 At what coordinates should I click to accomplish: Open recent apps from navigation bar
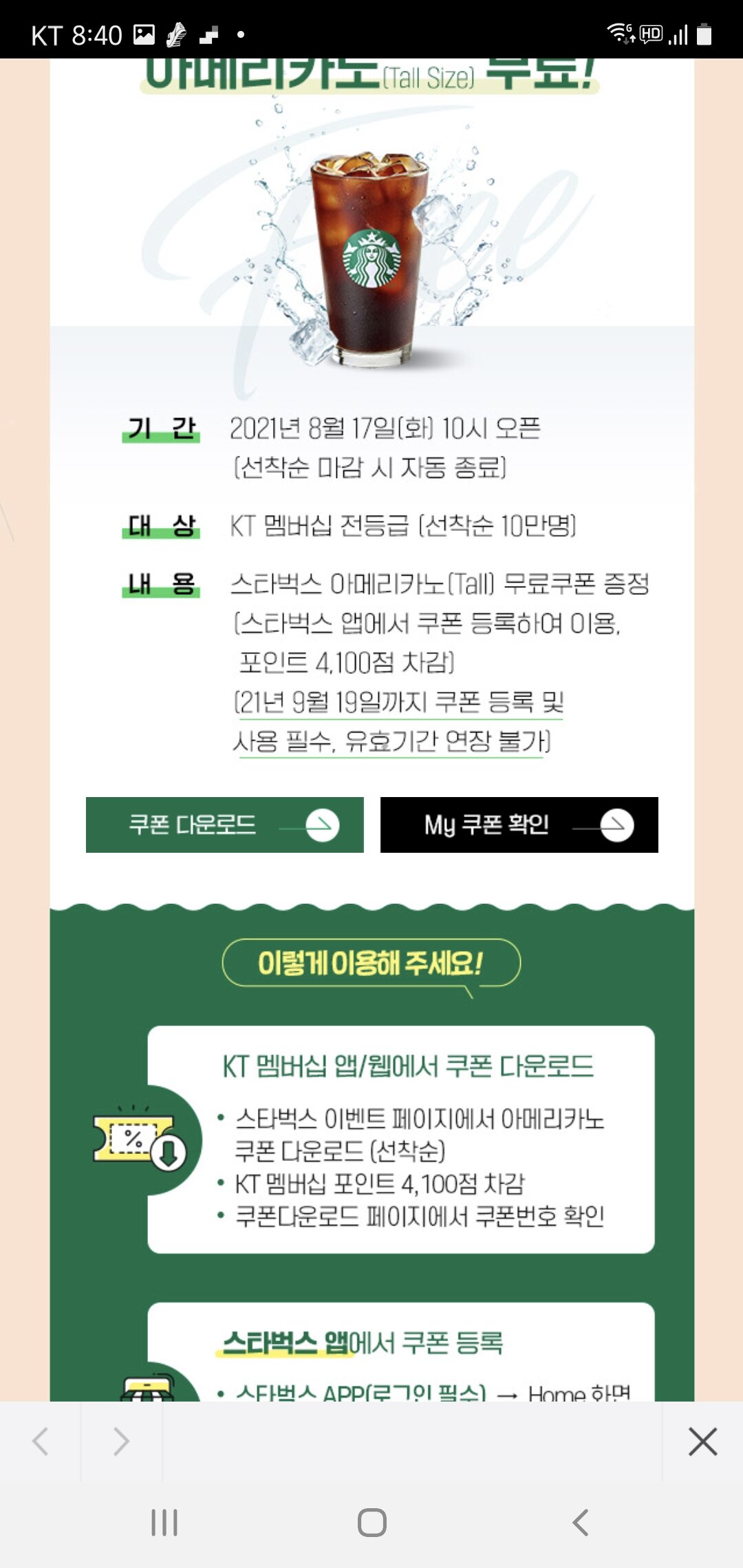[164, 1523]
